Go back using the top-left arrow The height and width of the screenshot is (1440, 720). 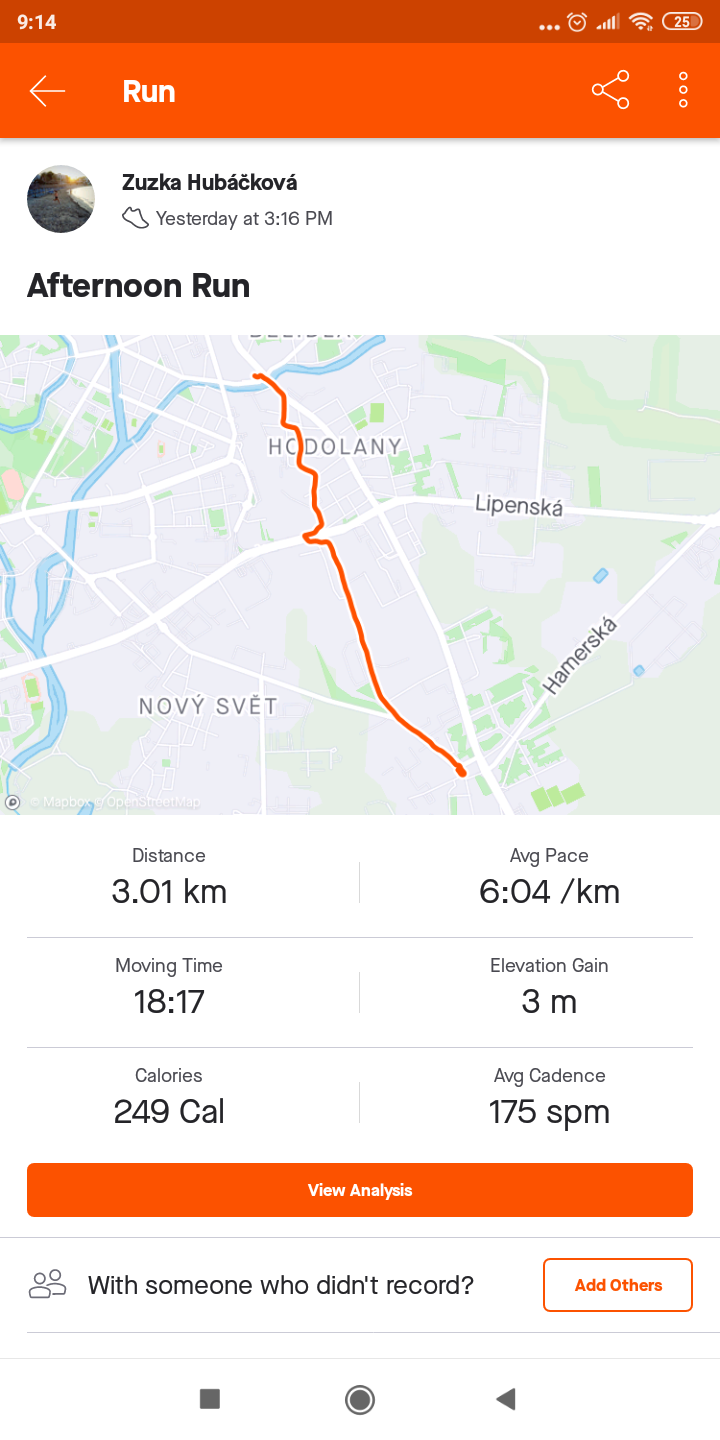pos(47,91)
